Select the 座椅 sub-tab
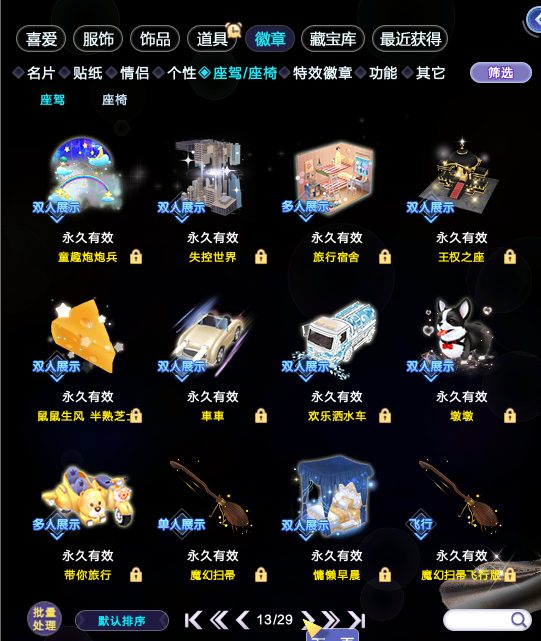541x641 pixels. coord(114,100)
